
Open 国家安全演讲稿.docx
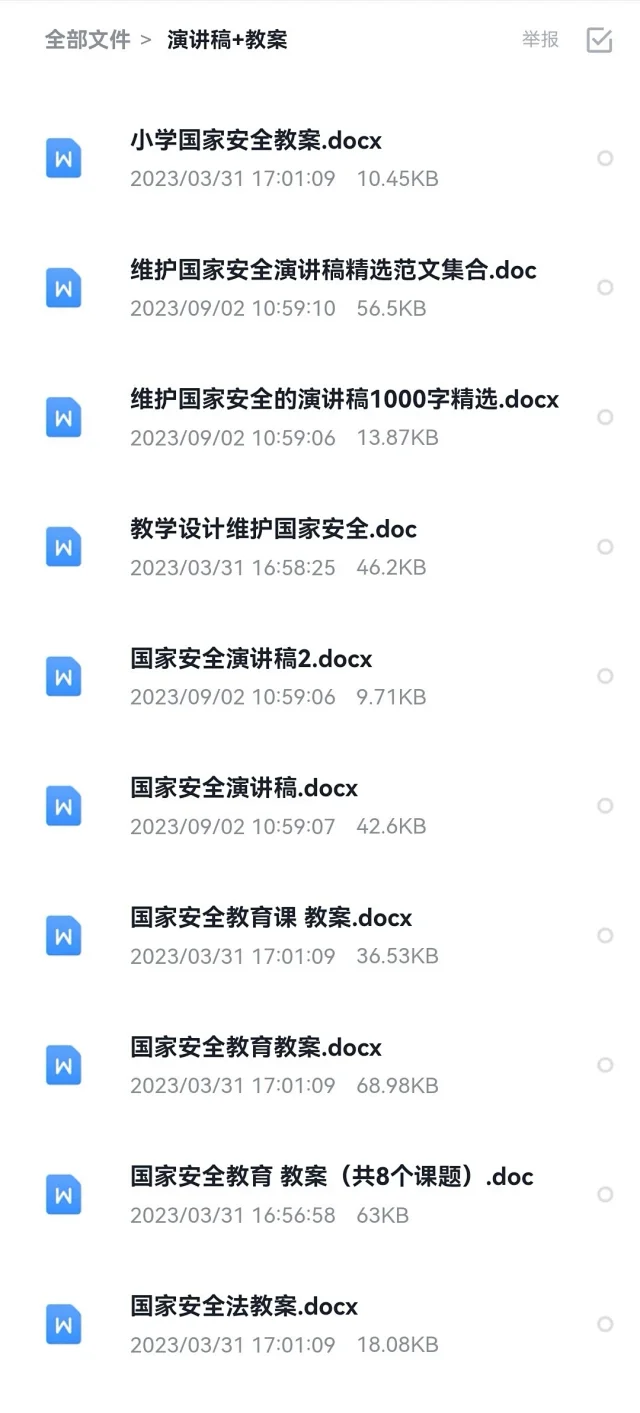pos(320,806)
